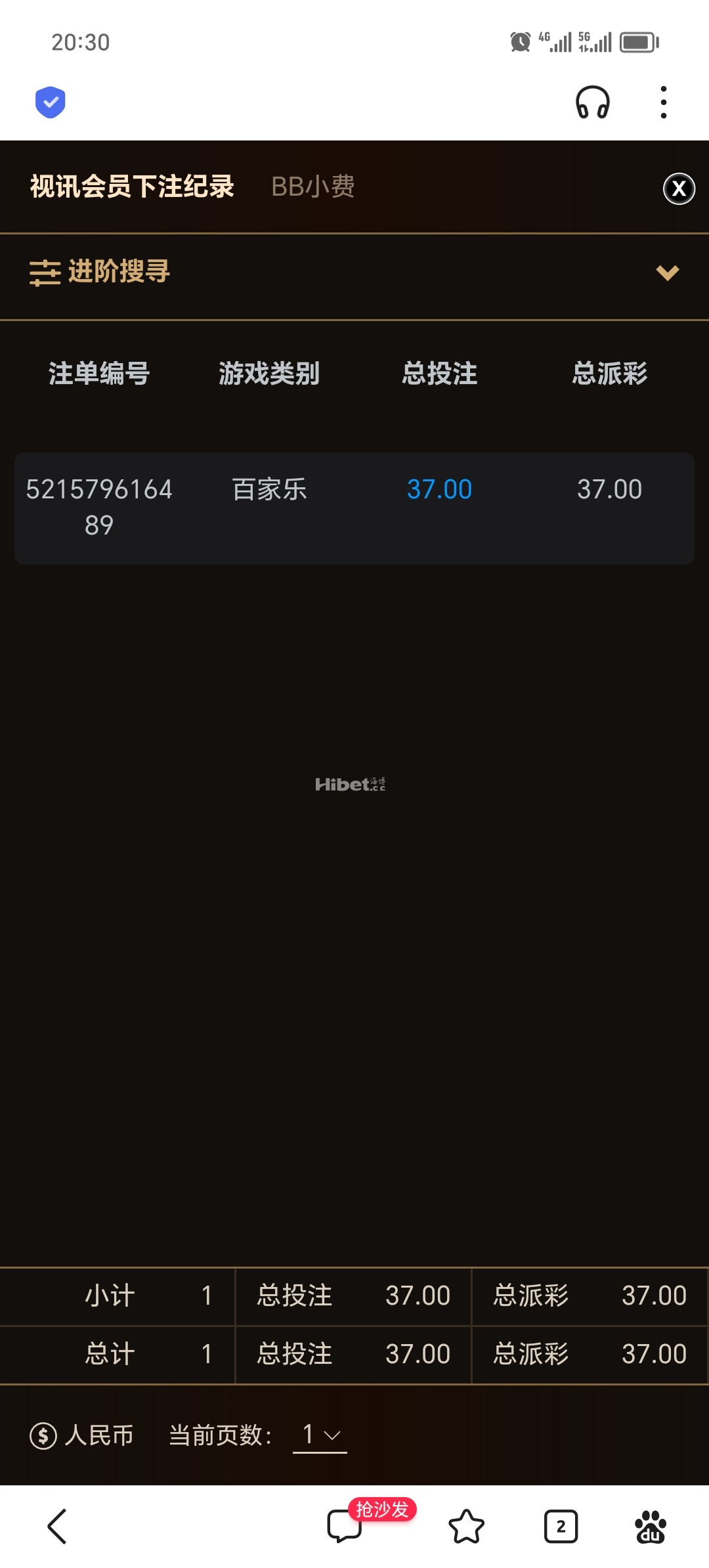
Task: Open the headphones customer service icon
Action: 593,102
